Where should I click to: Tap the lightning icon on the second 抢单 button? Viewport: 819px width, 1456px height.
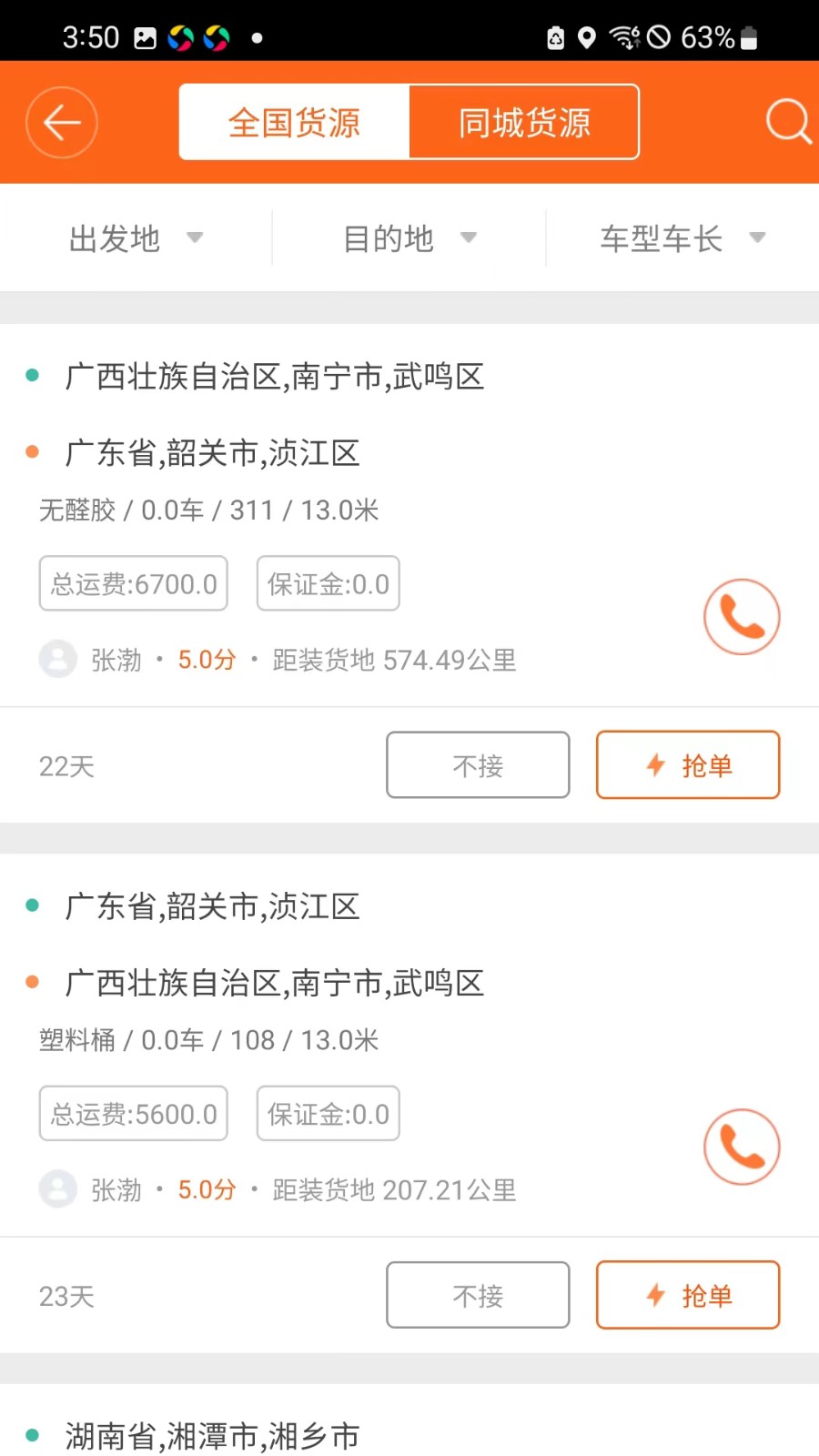coord(654,1295)
